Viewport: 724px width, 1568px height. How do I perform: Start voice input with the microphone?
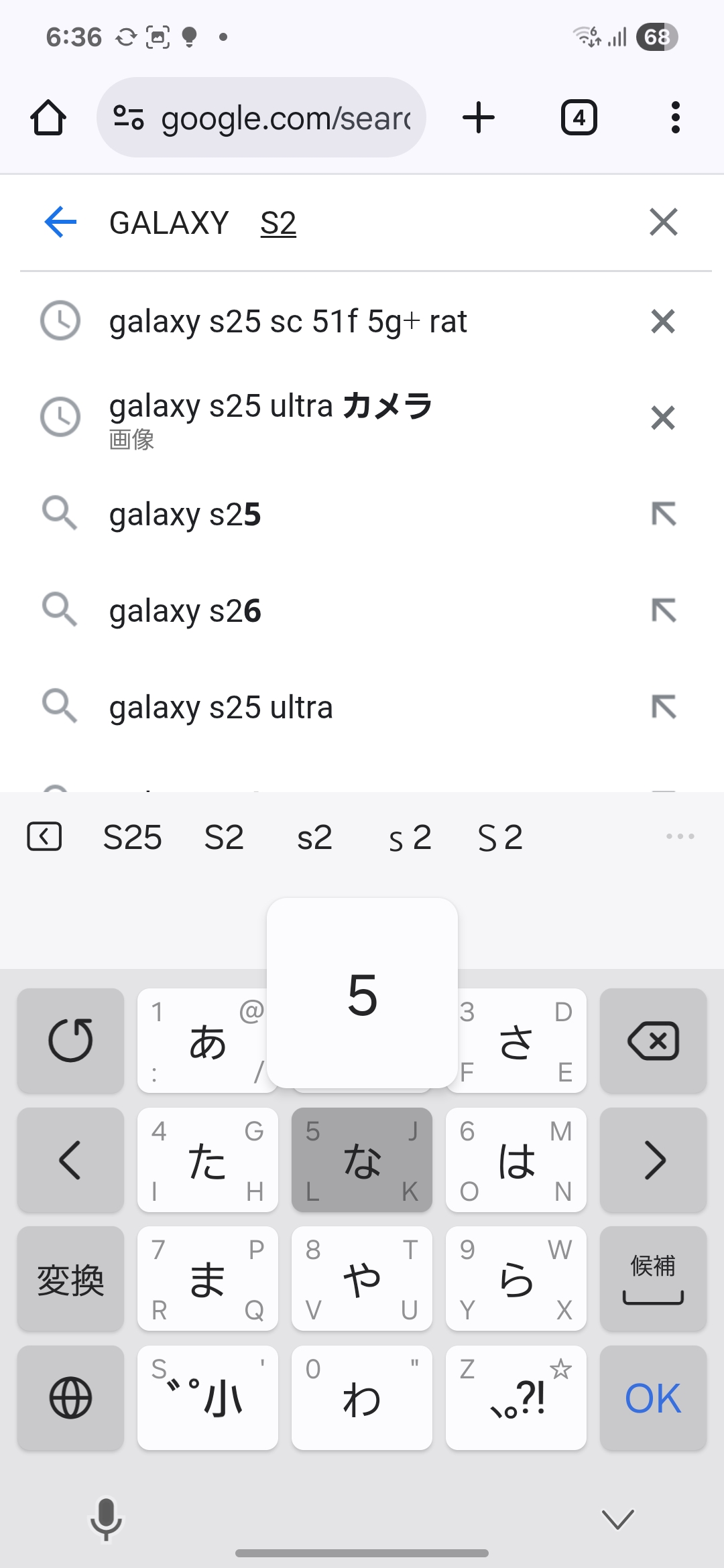[x=106, y=1518]
